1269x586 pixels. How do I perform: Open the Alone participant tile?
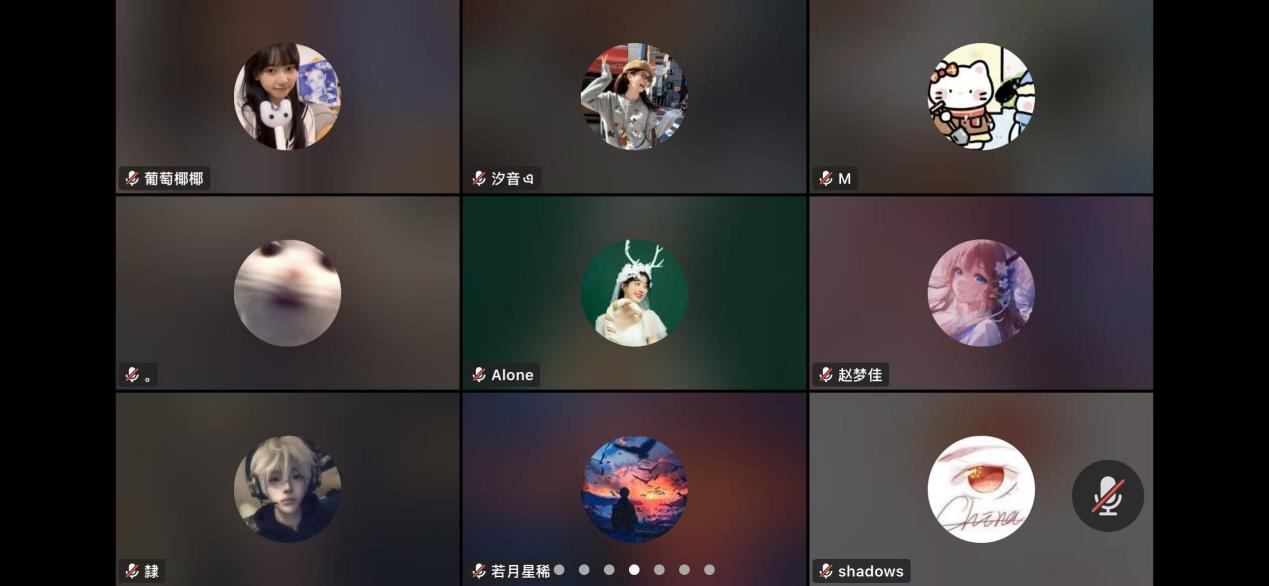(x=634, y=292)
